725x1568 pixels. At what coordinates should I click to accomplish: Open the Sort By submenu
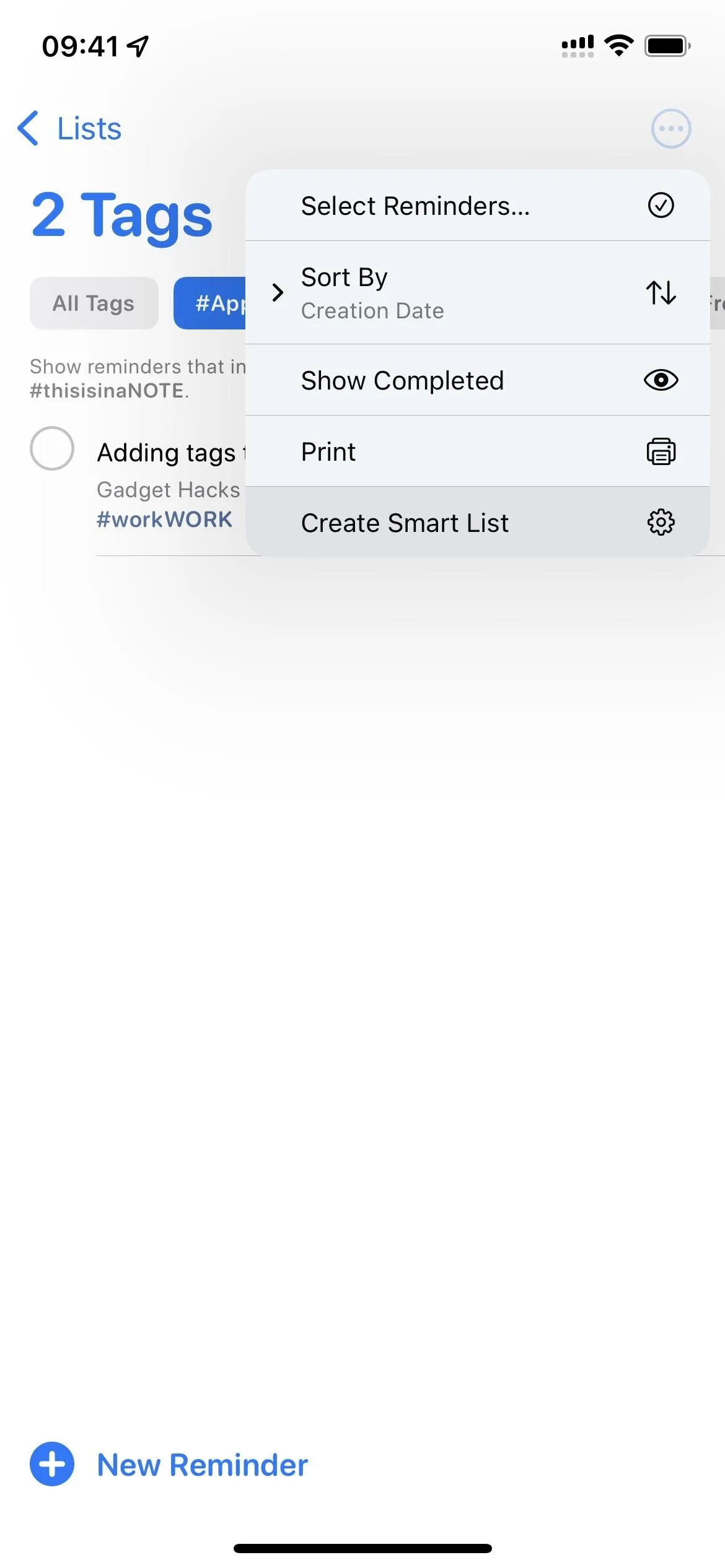pos(477,293)
